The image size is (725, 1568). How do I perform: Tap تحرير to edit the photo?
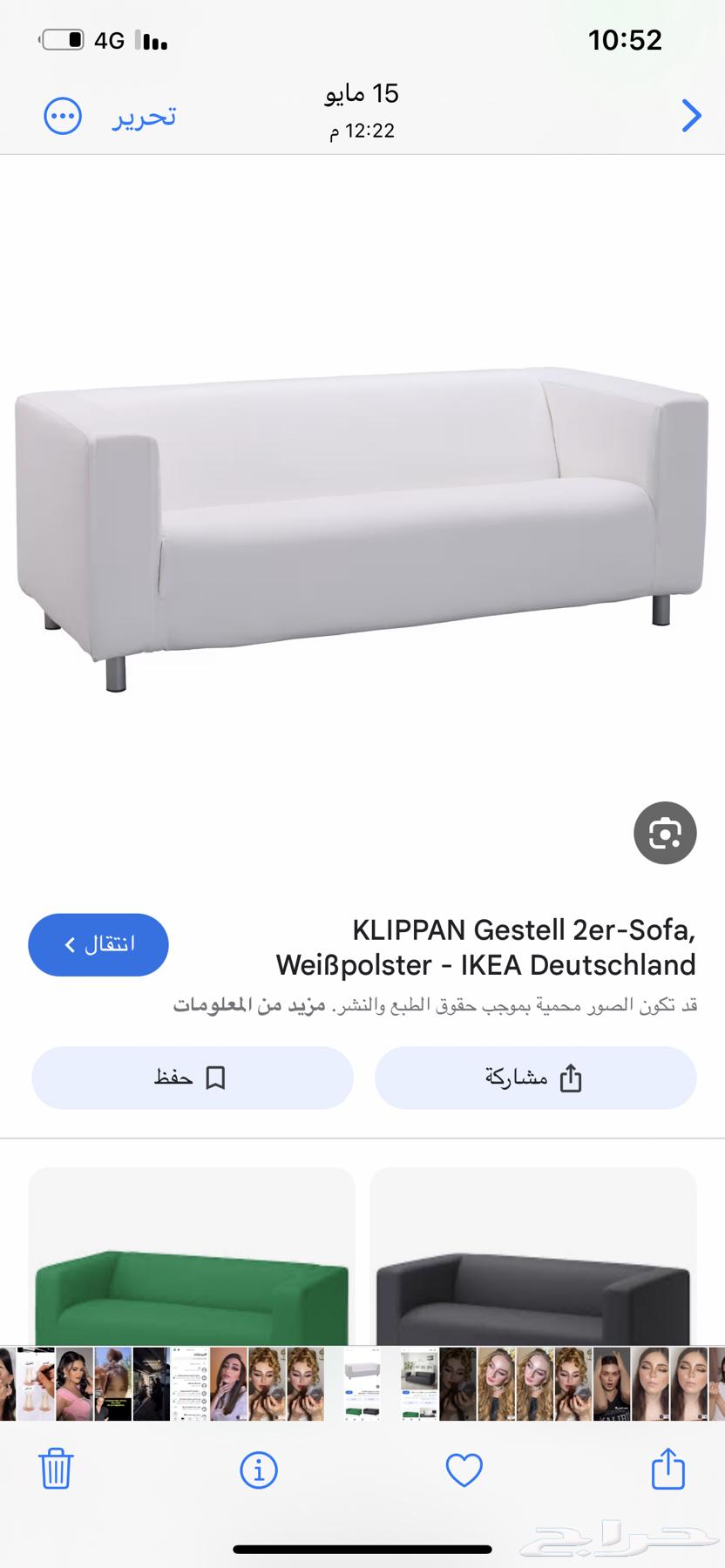click(144, 116)
